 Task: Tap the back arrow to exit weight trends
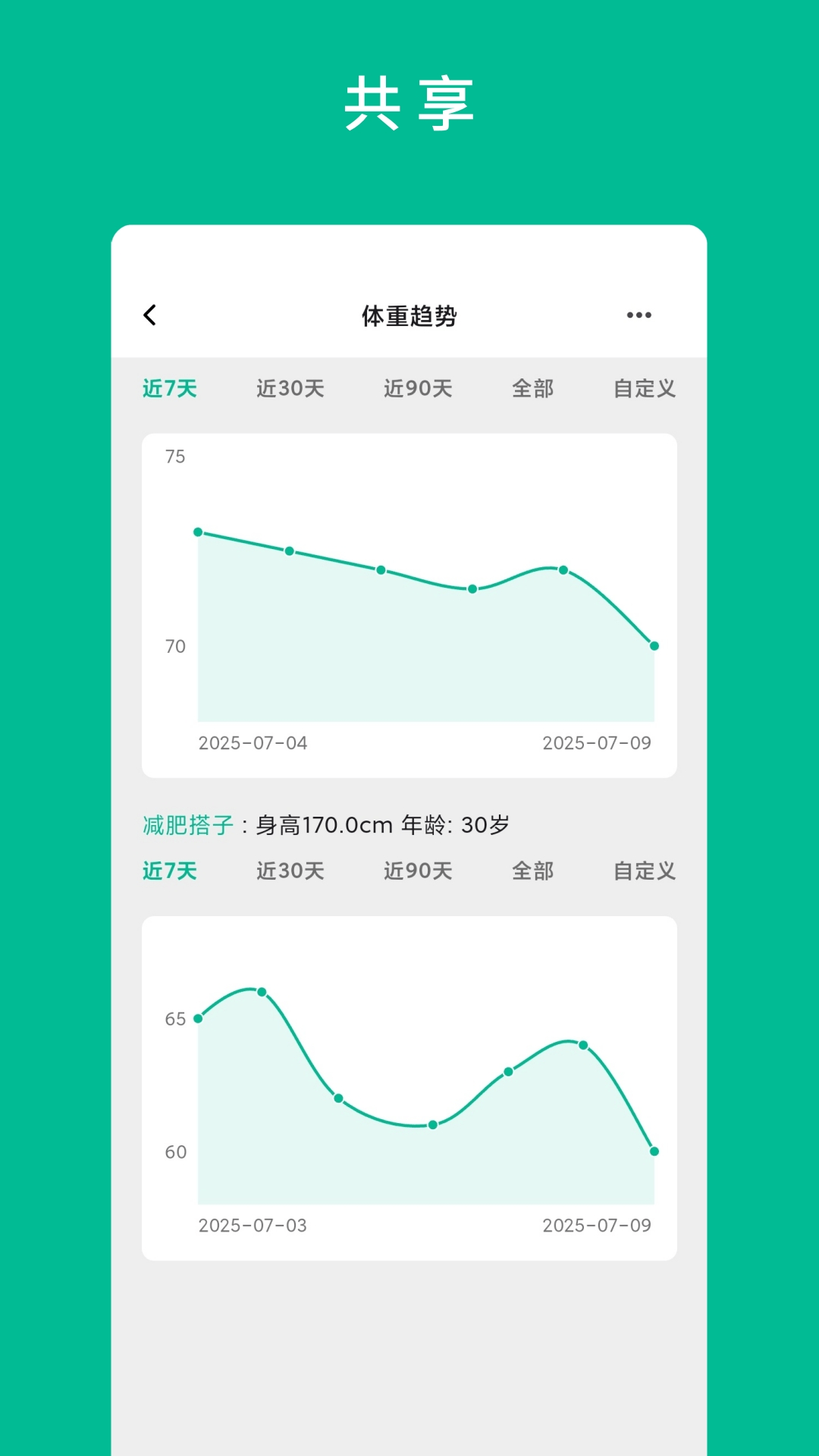(x=150, y=315)
